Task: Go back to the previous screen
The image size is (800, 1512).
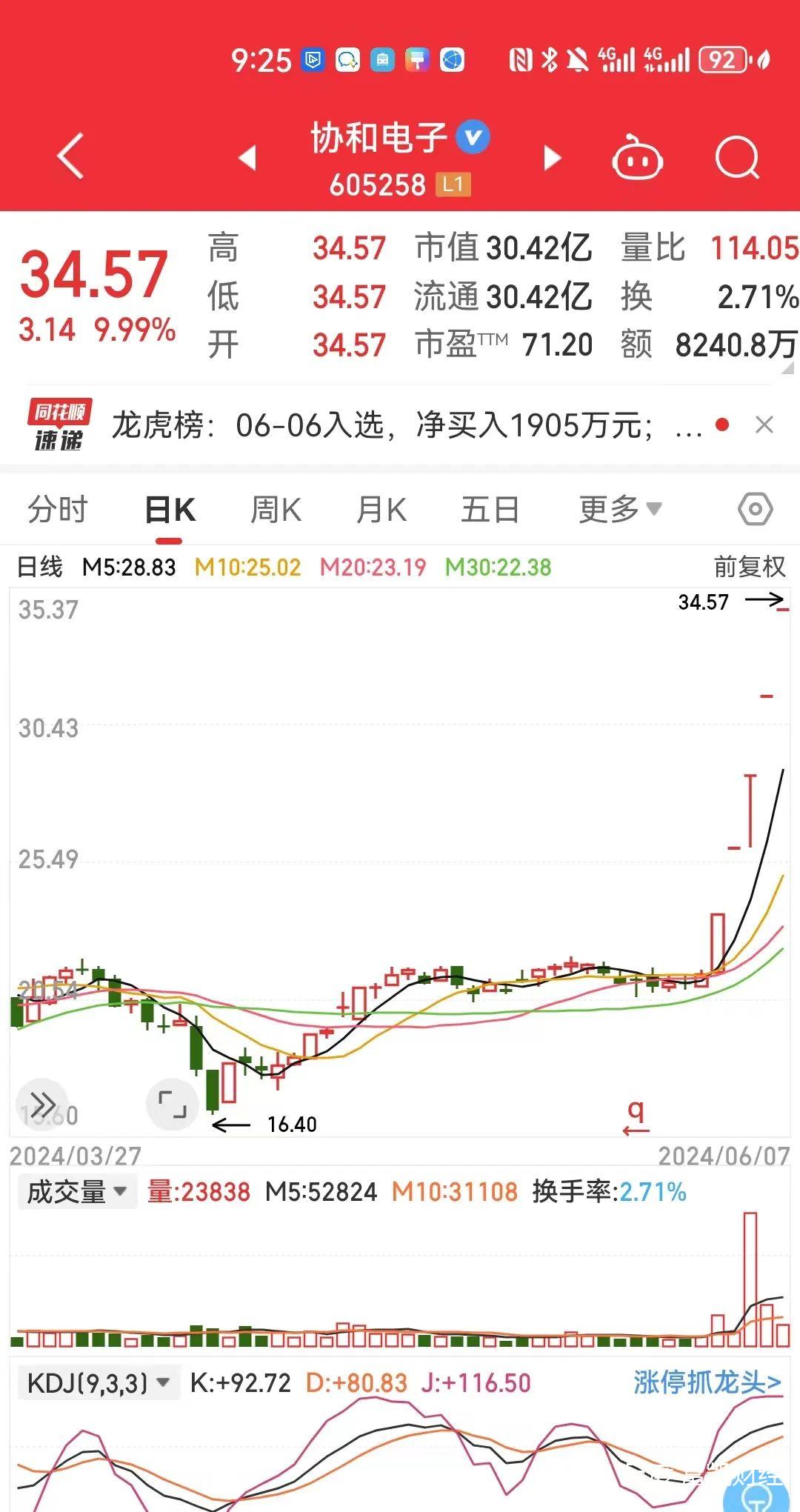Action: (x=70, y=156)
